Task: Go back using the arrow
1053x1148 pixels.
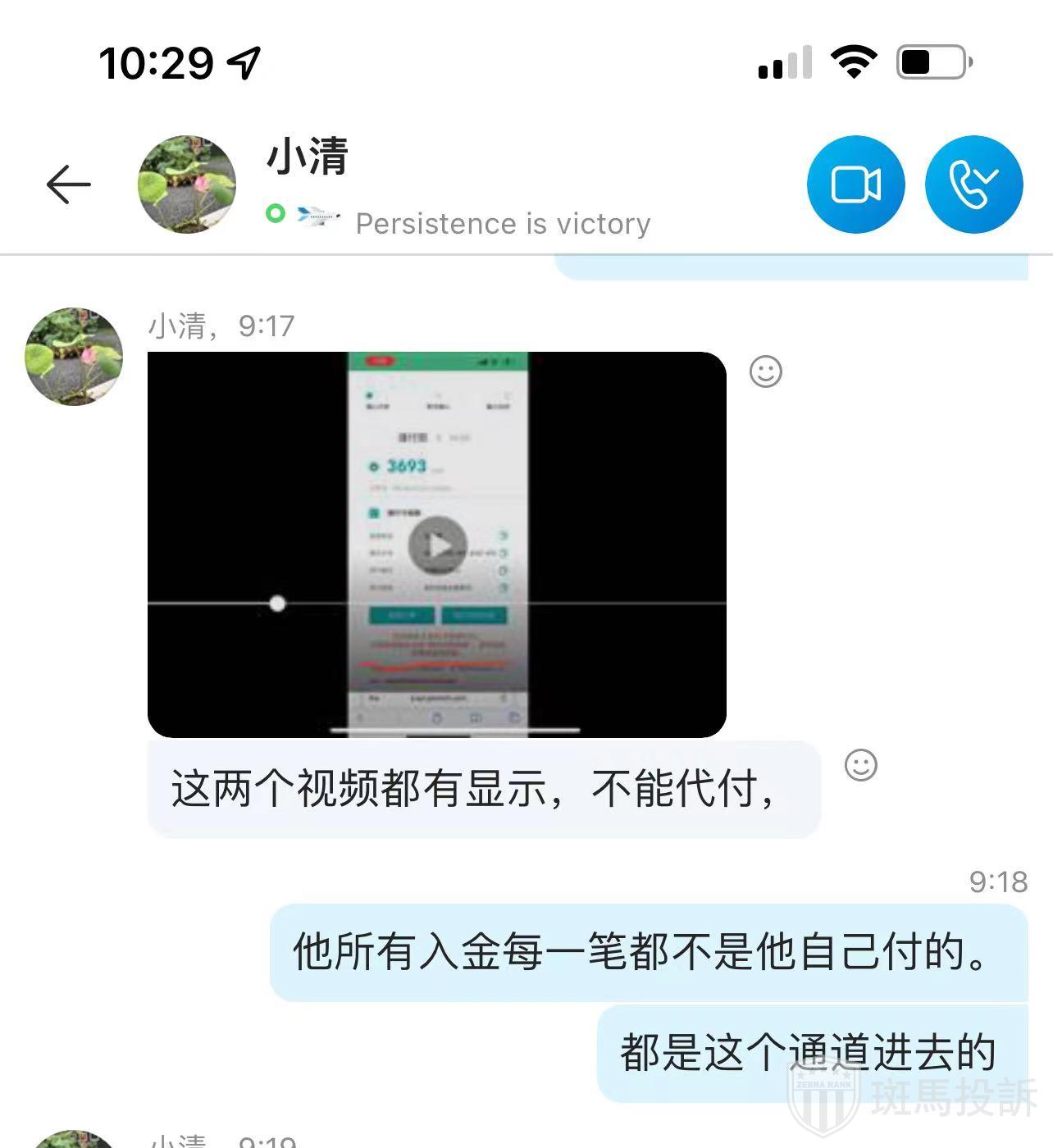Action: coord(68,184)
